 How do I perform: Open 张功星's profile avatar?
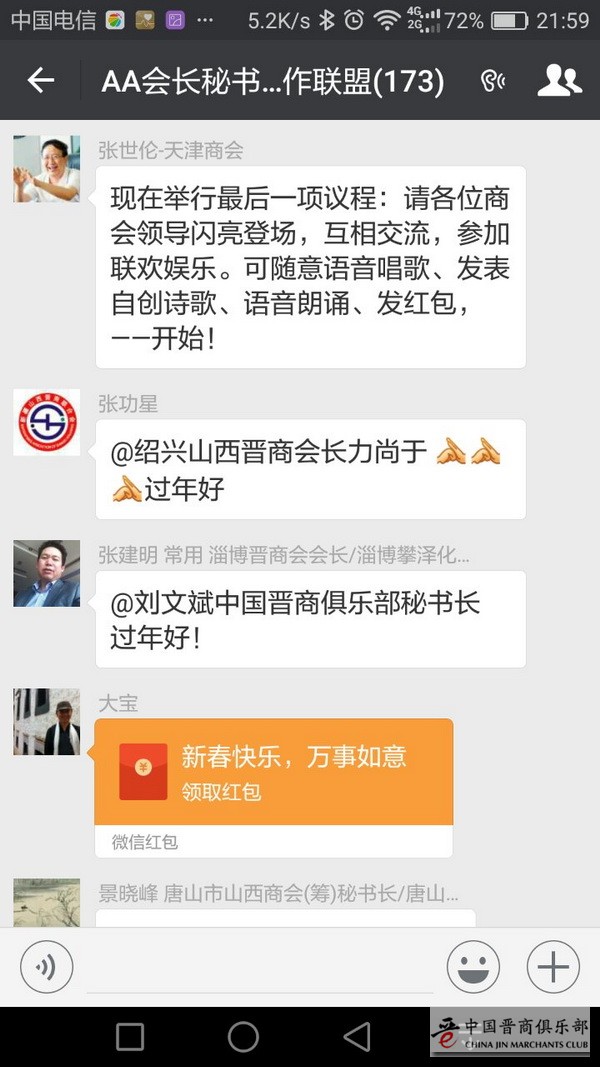click(47, 422)
